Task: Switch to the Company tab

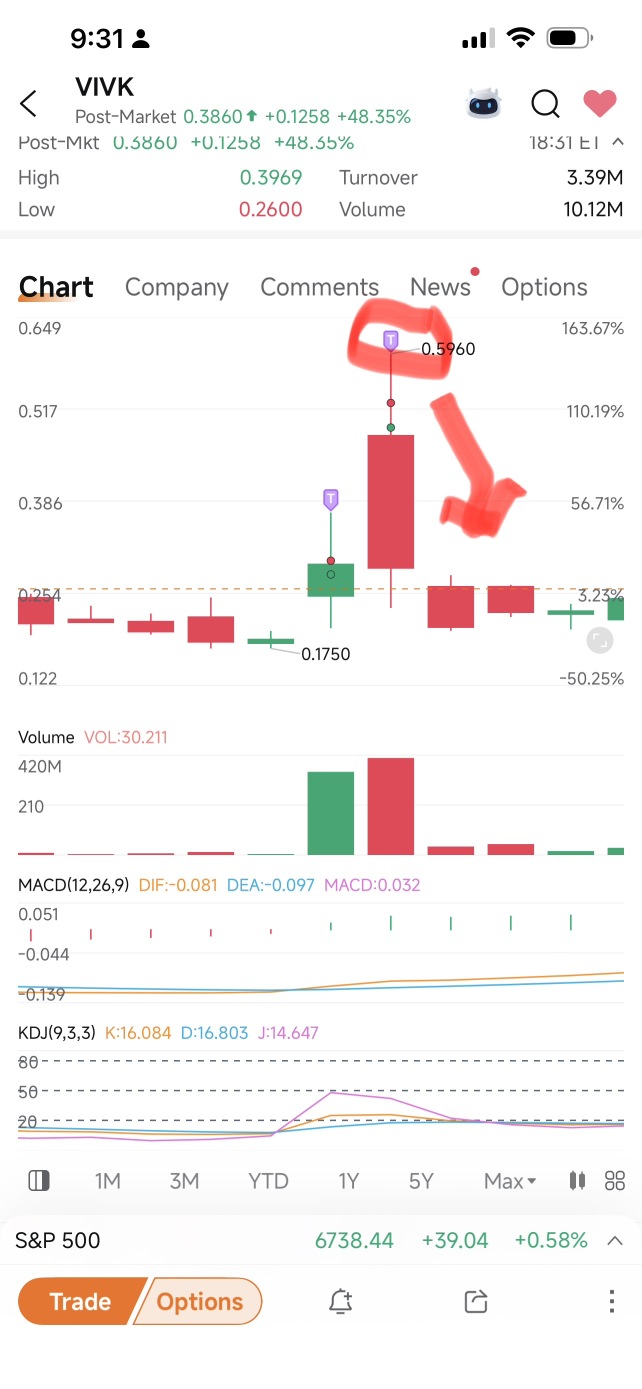Action: pyautogui.click(x=176, y=287)
